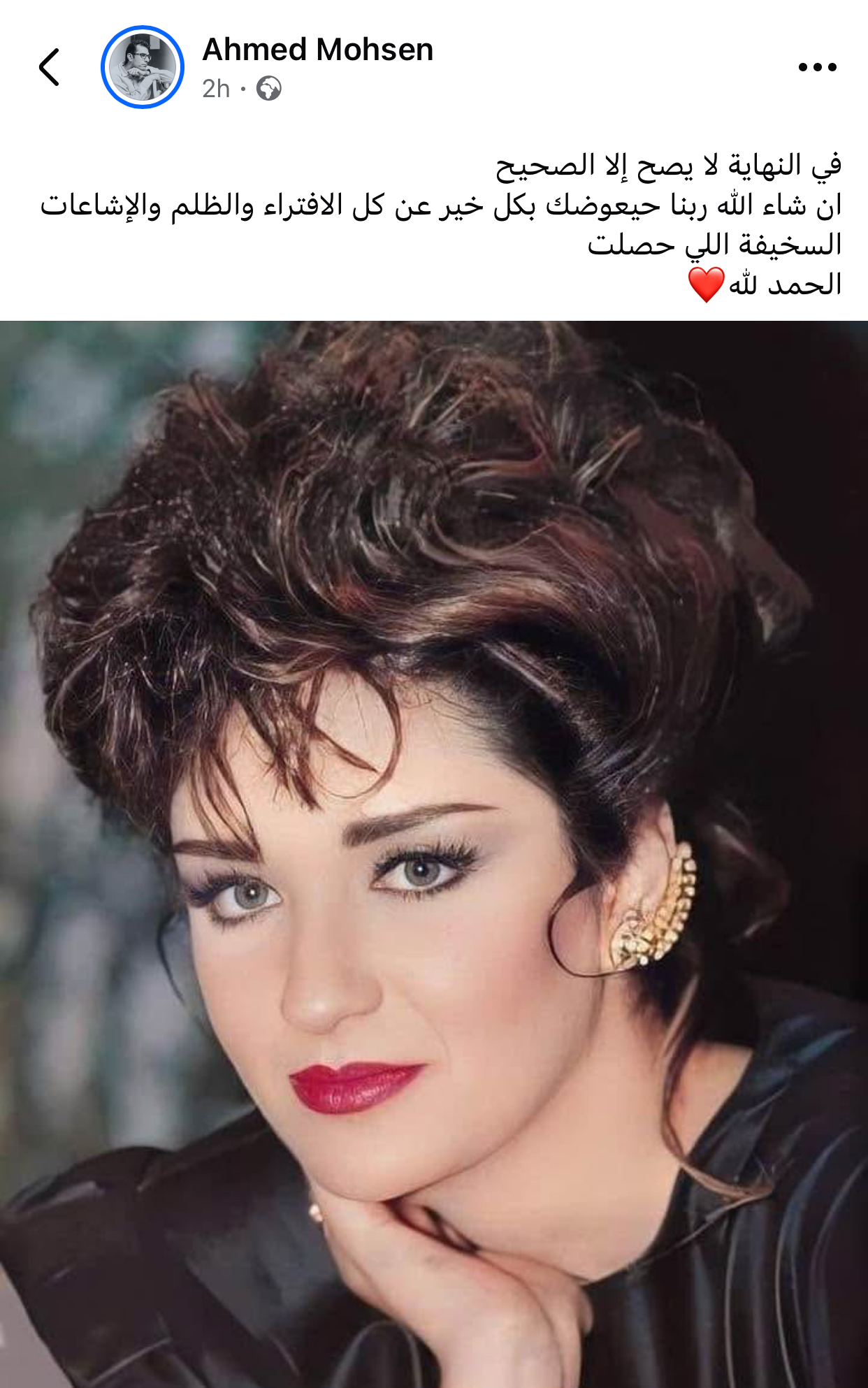The height and width of the screenshot is (1388, 868).
Task: Go back using the back arrow
Action: (49, 67)
